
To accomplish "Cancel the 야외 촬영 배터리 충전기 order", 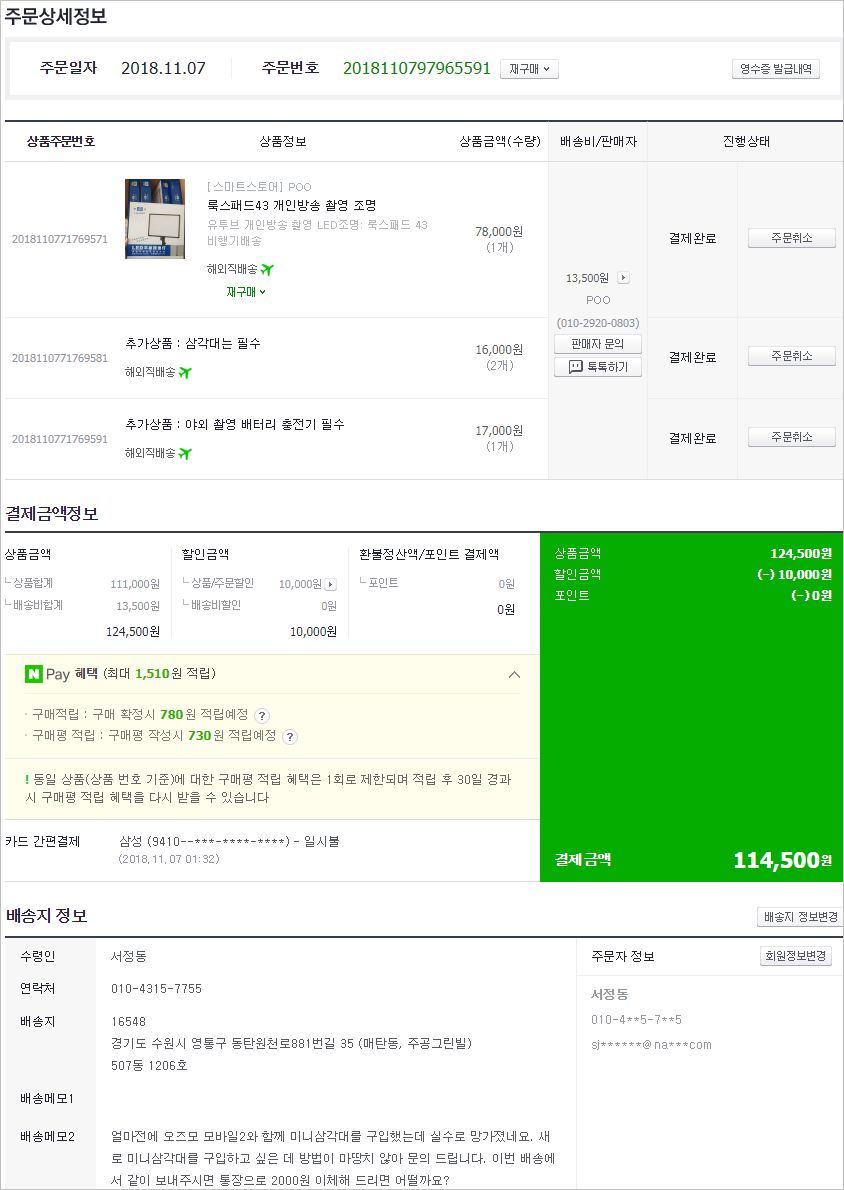I will pyautogui.click(x=791, y=437).
